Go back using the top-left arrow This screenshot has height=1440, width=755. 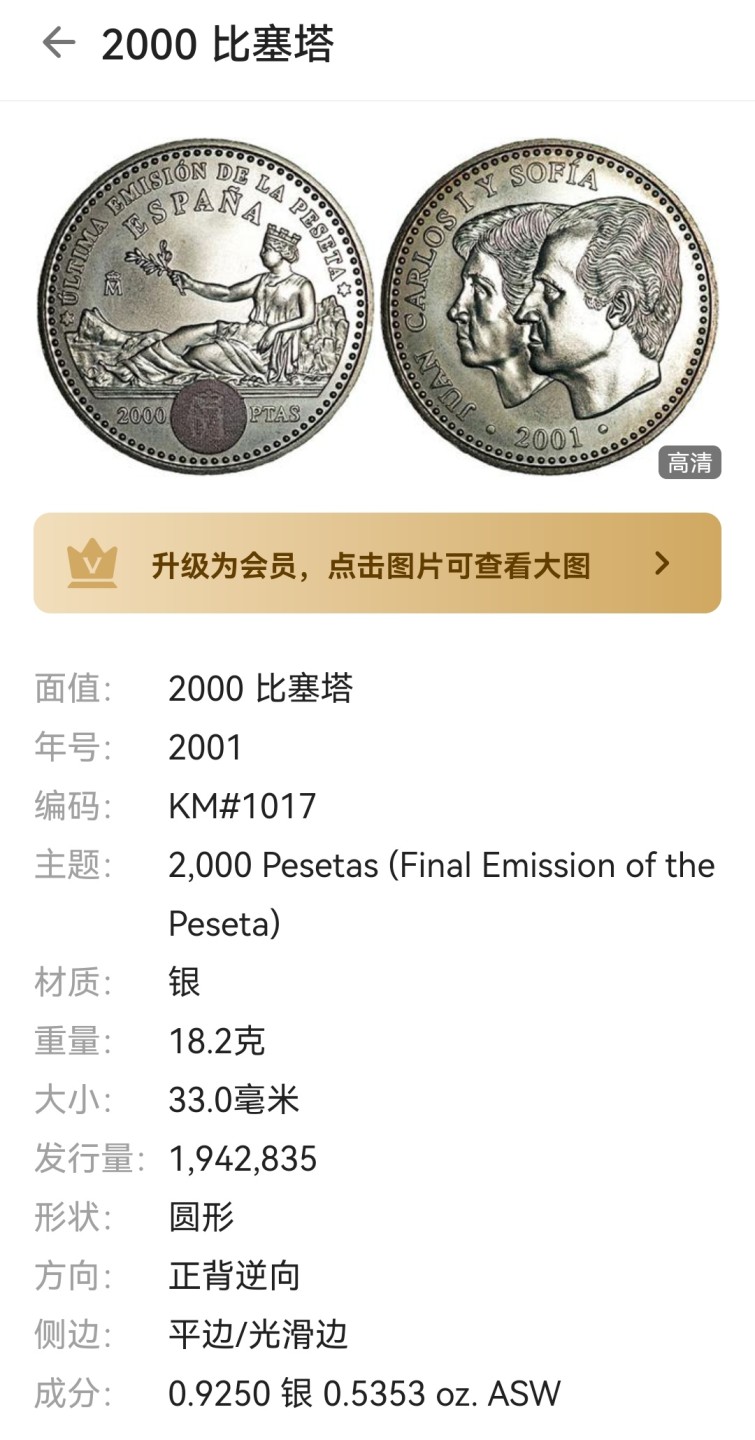[58, 43]
